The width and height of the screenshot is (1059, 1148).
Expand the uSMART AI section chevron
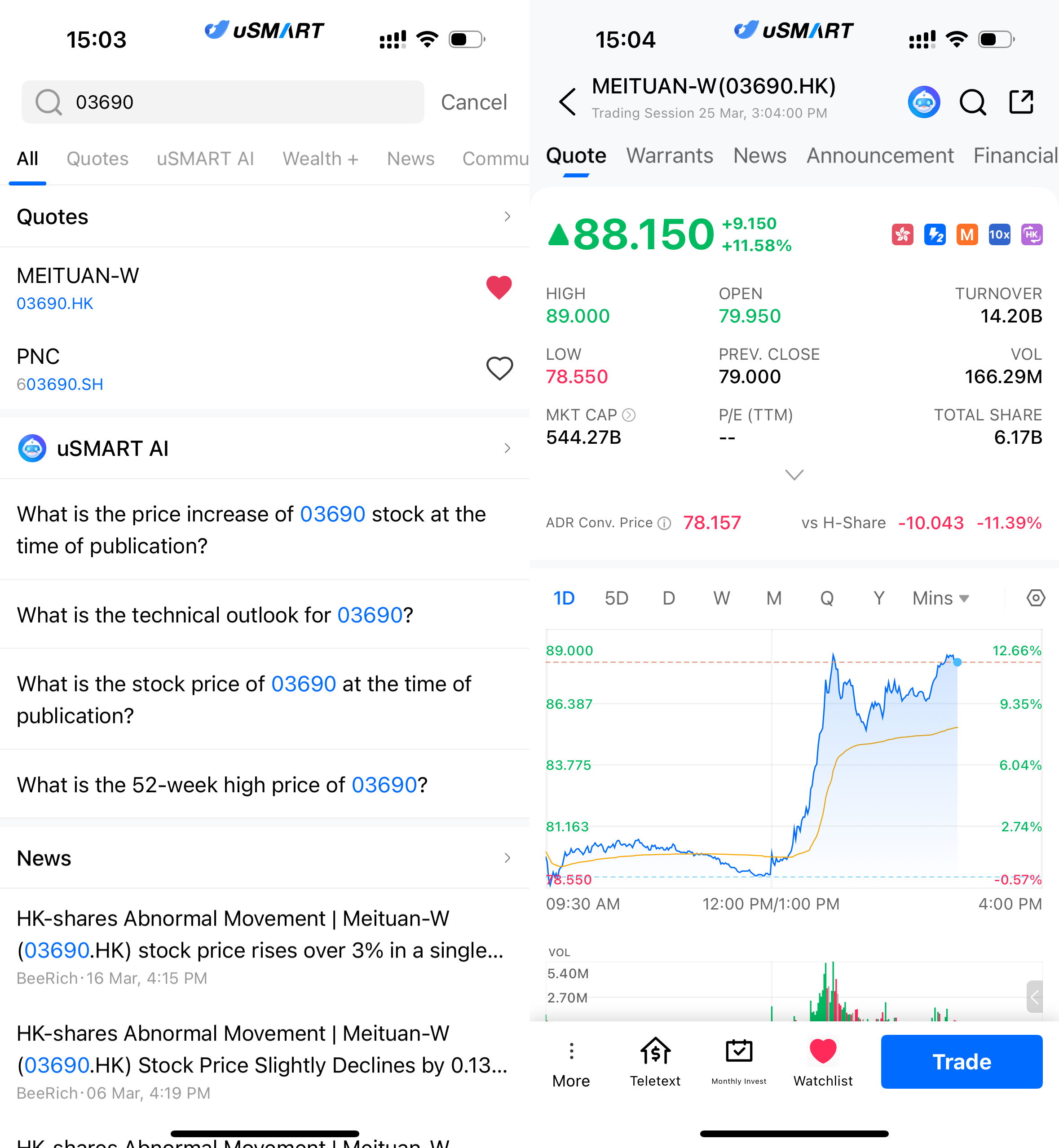(x=507, y=448)
